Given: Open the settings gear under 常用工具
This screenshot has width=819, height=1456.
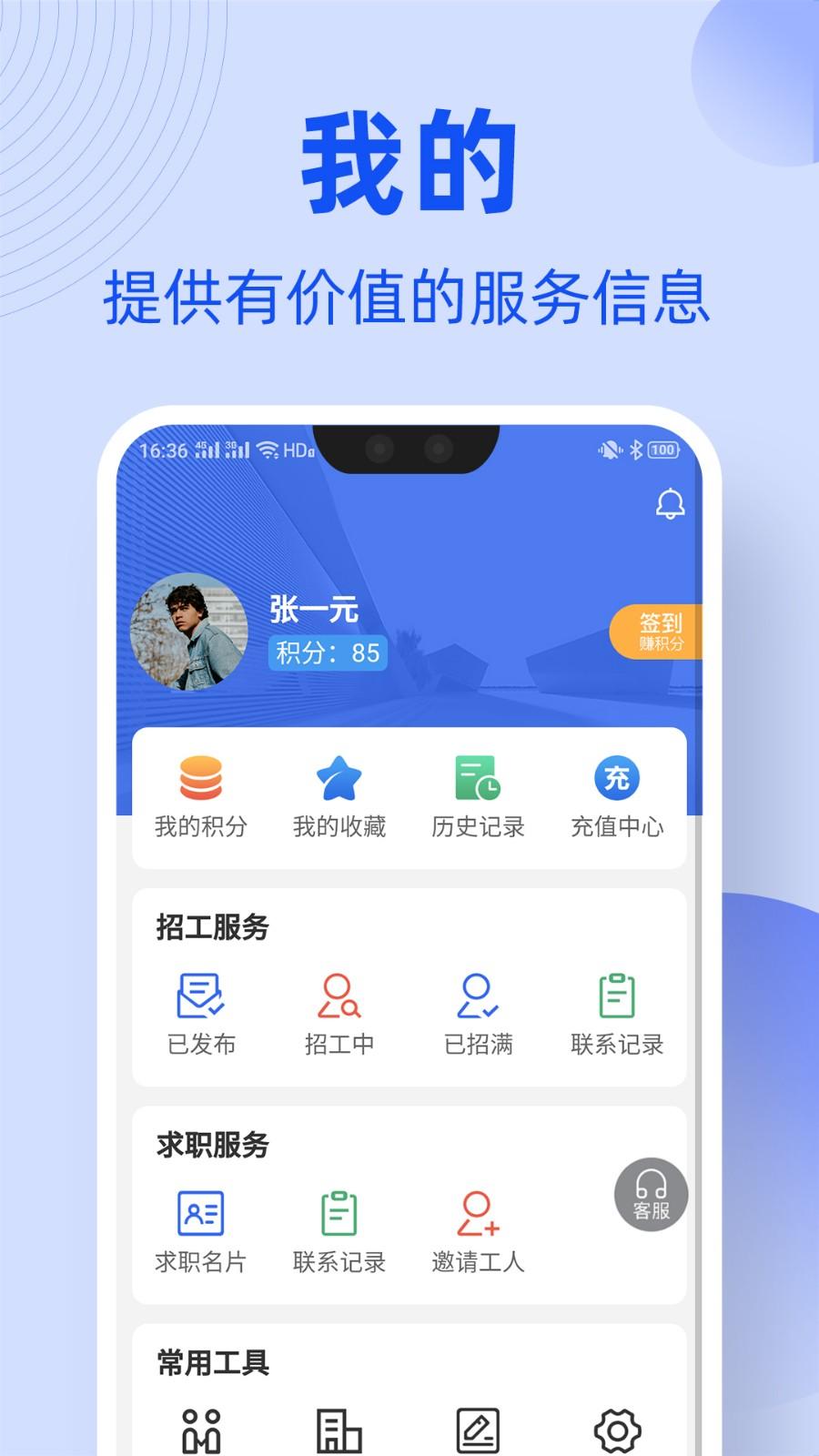Looking at the screenshot, I should point(615,1429).
